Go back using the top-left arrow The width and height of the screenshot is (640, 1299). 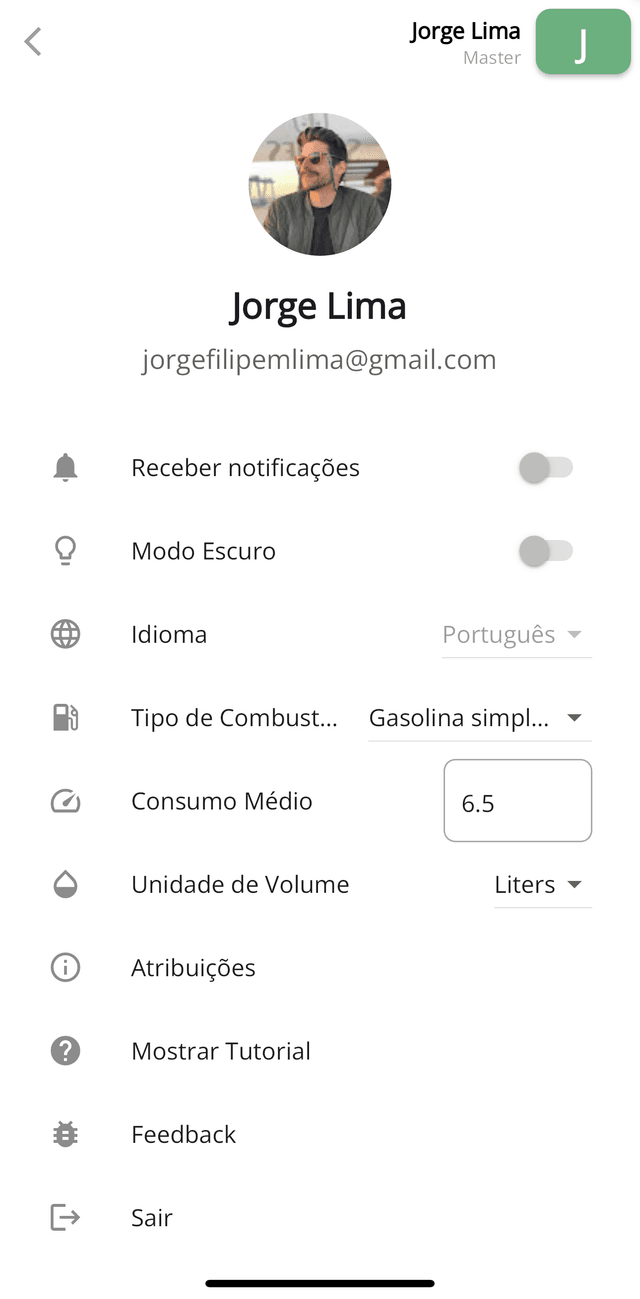(33, 42)
